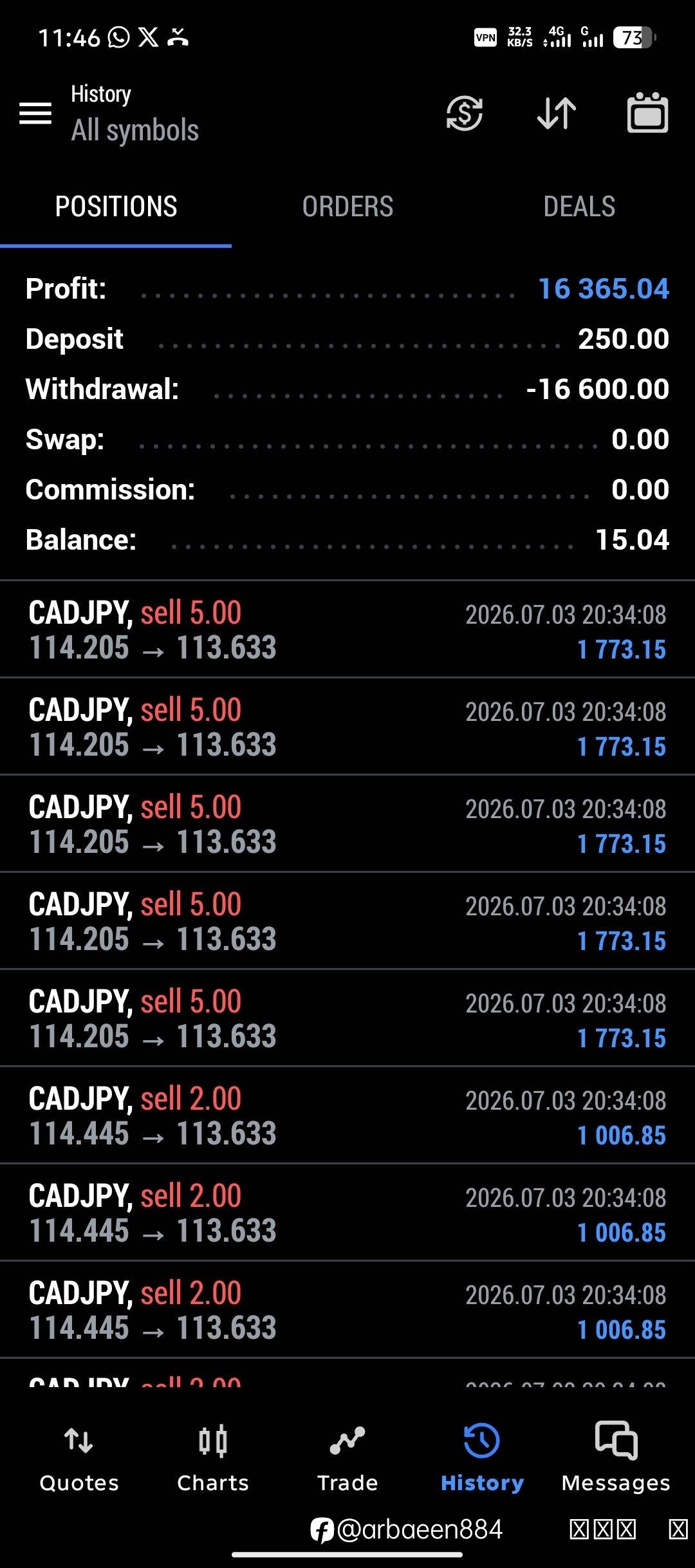
Task: Open the symbol filter dollar icon
Action: click(x=464, y=113)
